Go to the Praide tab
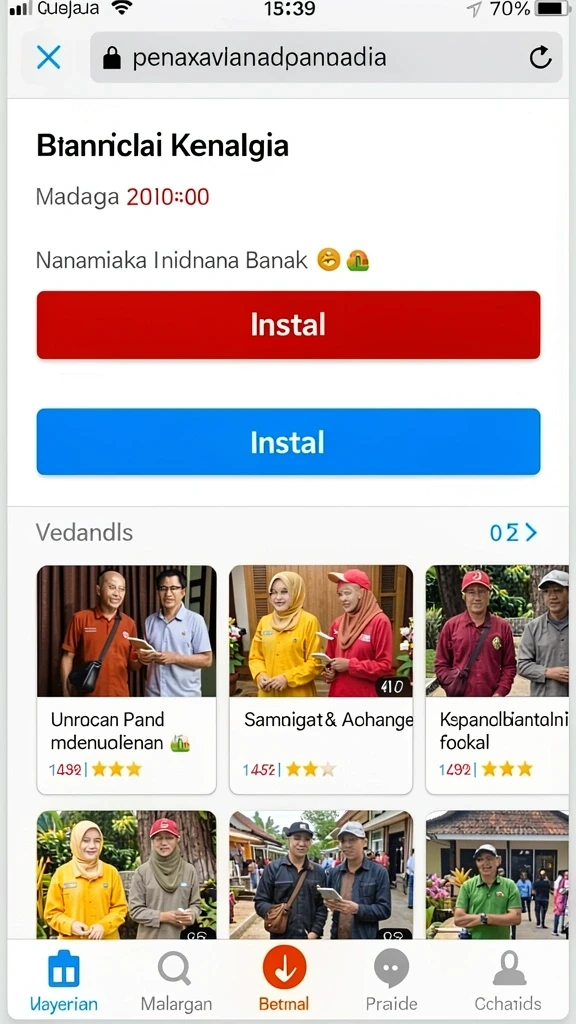Image resolution: width=576 pixels, height=1024 pixels. pos(391,981)
